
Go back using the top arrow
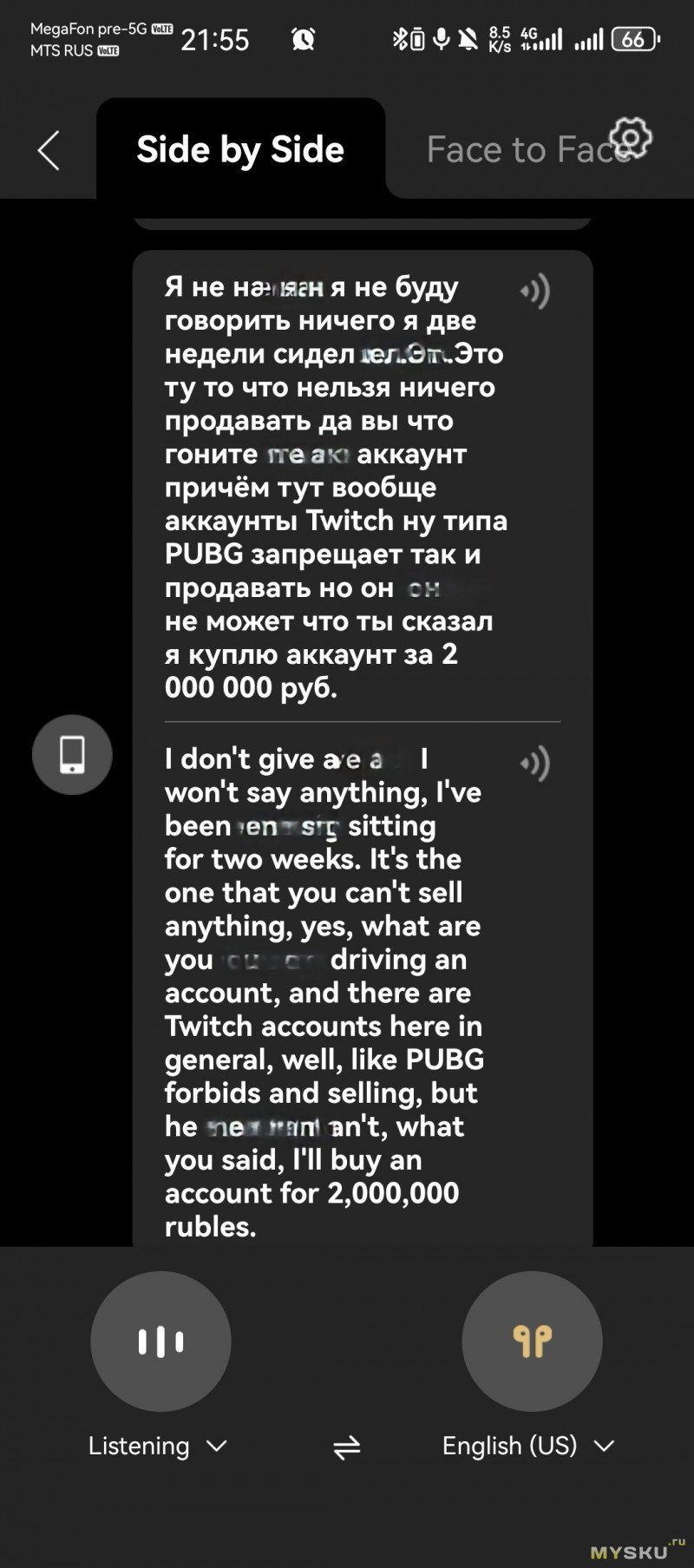(x=49, y=151)
